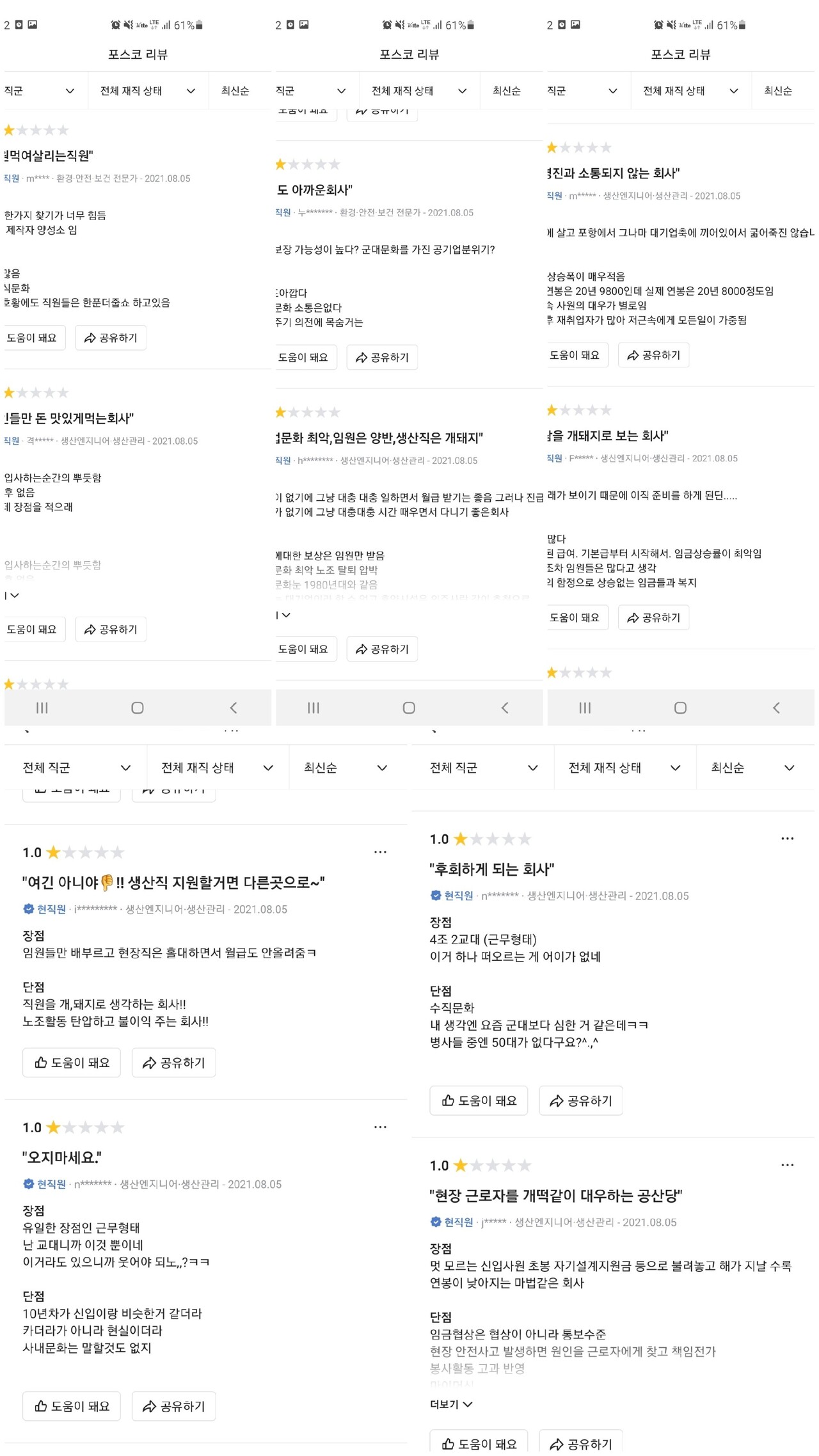The height and width of the screenshot is (1456, 819).
Task: Toggle 도움이 돼요 on the "오지마세요" review
Action: click(x=71, y=1405)
